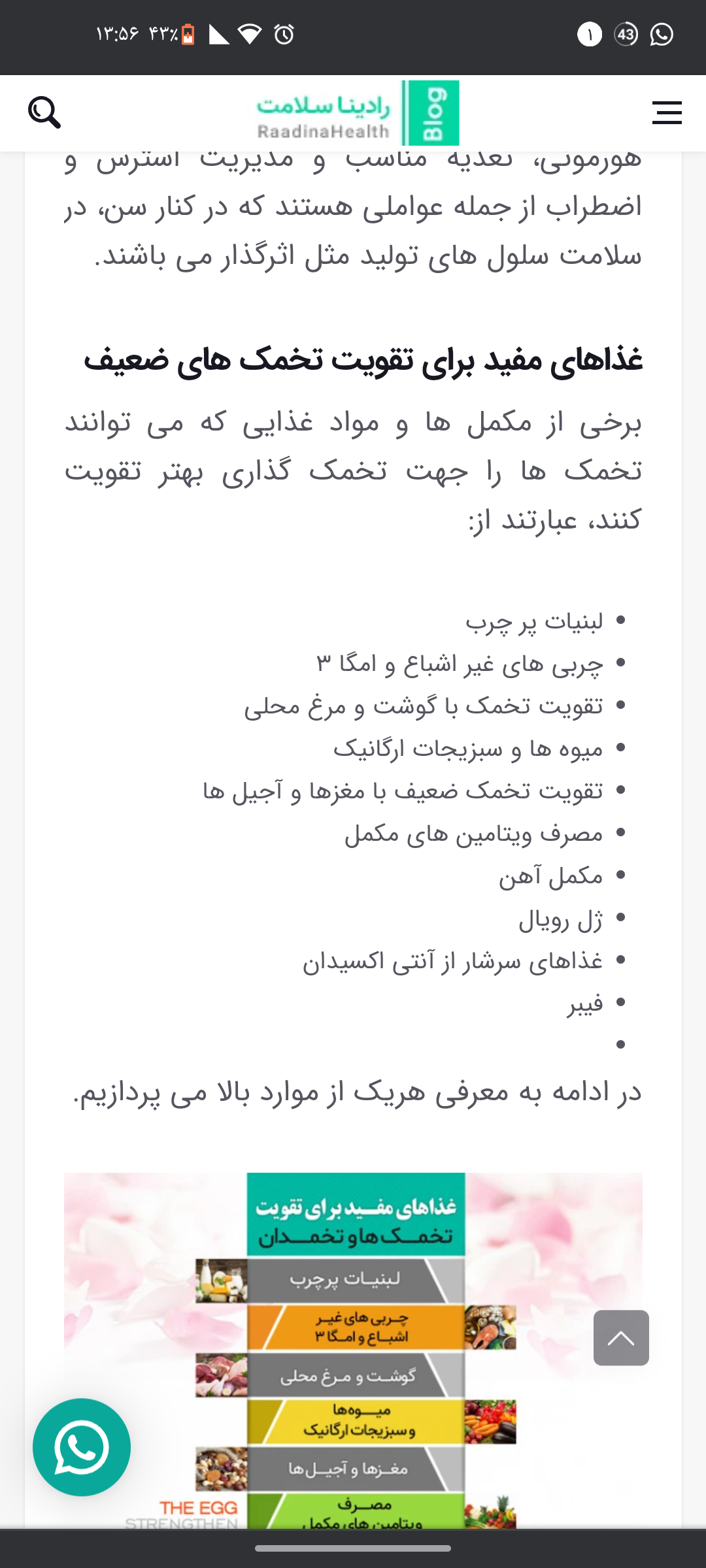Screen dimensions: 706x1568
Task: Tap the RaadinaHealth Blog logo
Action: 357,113
